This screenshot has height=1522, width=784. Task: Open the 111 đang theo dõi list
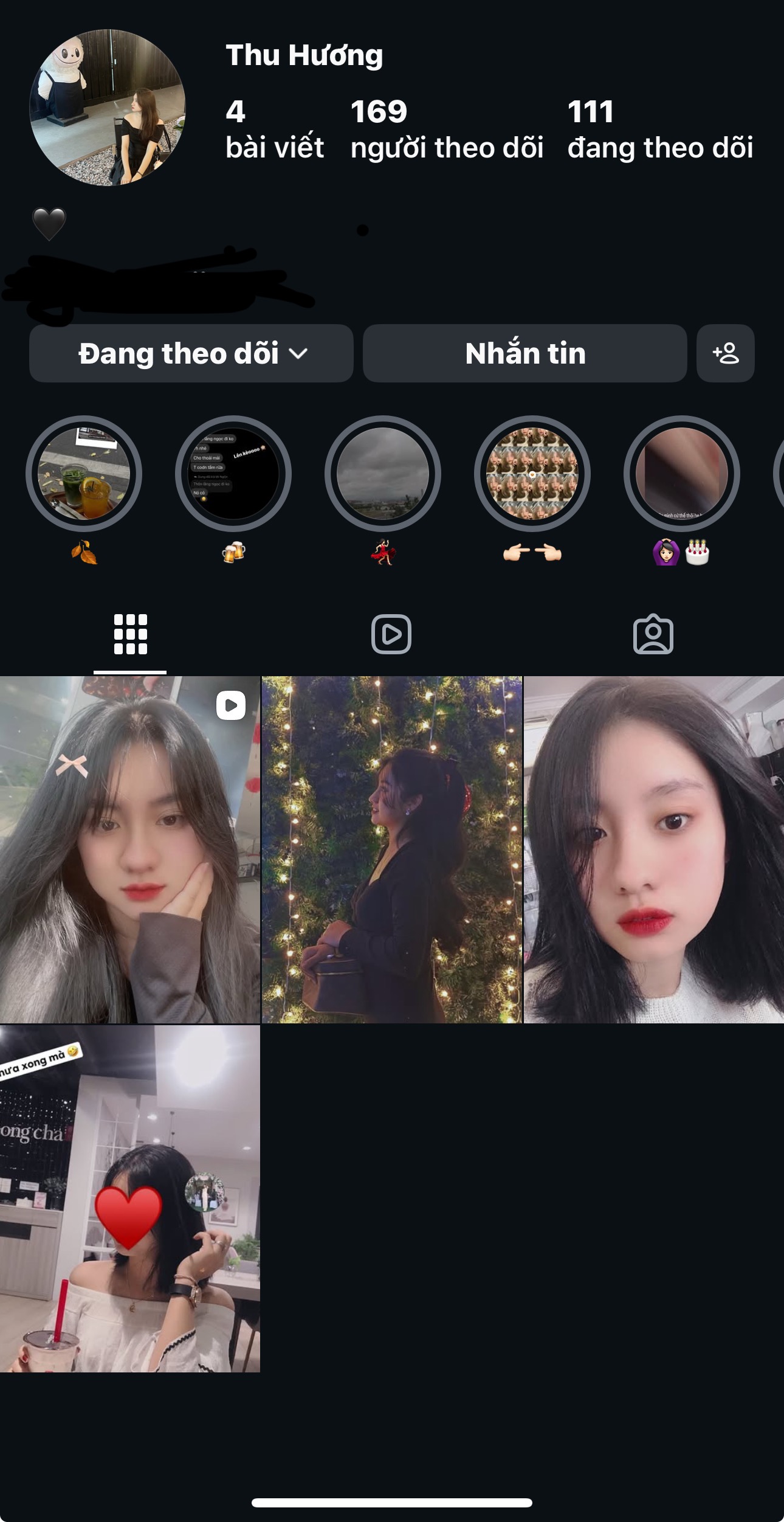point(659,130)
